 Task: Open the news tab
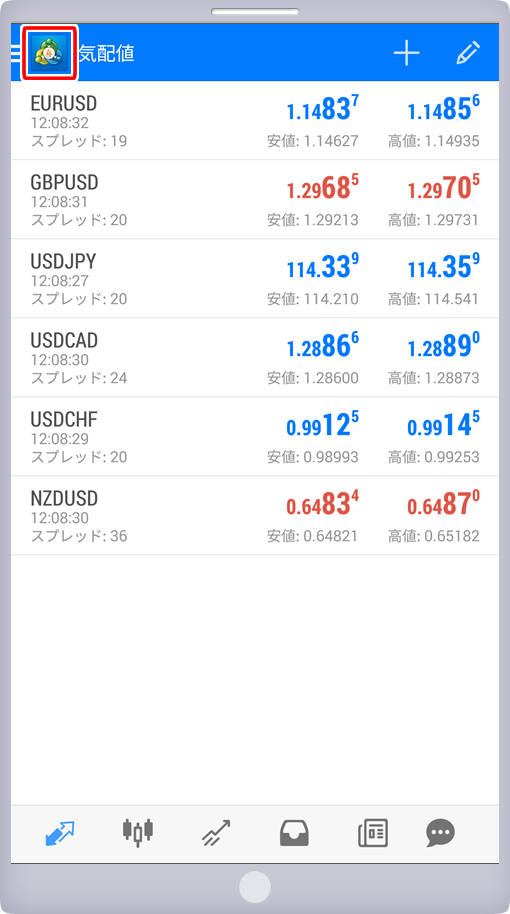pyautogui.click(x=372, y=833)
